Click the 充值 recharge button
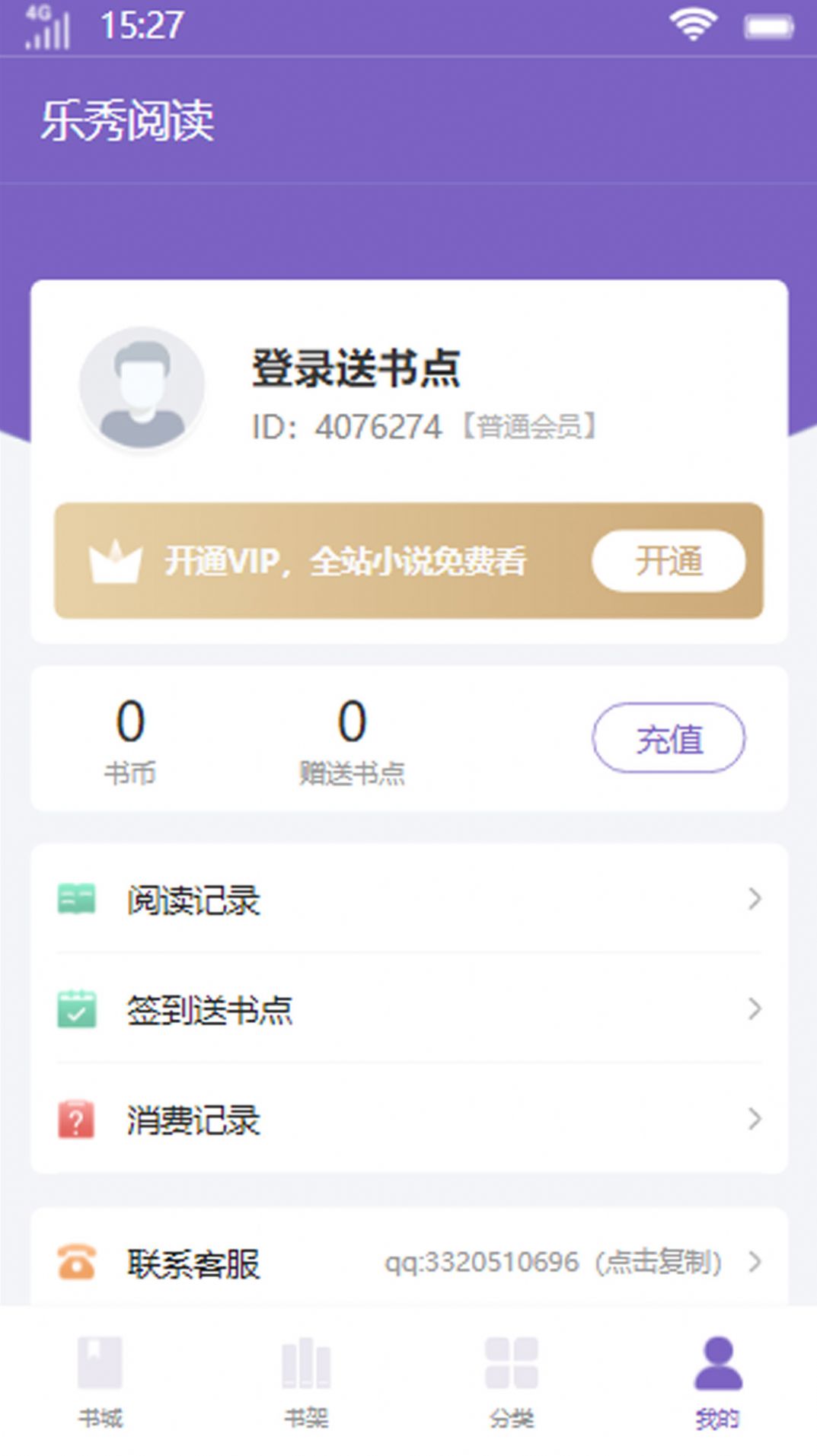This screenshot has height=1456, width=817. [669, 738]
